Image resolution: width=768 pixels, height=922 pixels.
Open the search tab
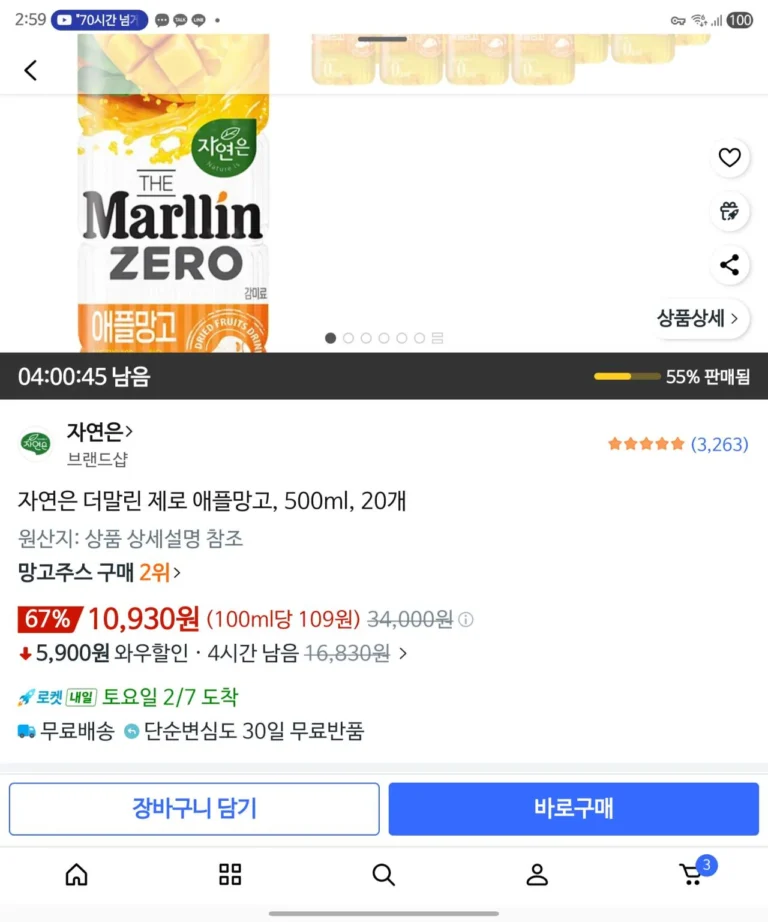point(383,875)
